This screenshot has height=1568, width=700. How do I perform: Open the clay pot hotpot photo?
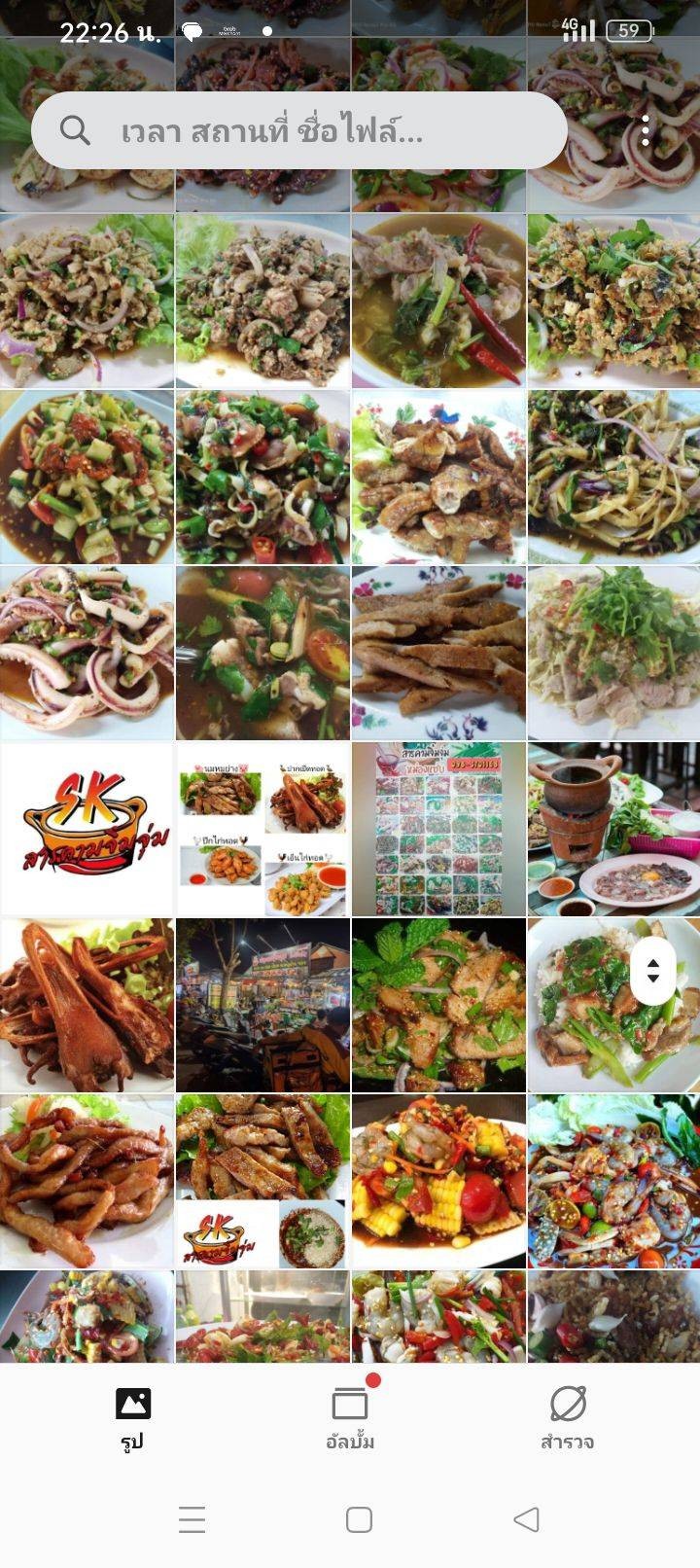[x=613, y=829]
